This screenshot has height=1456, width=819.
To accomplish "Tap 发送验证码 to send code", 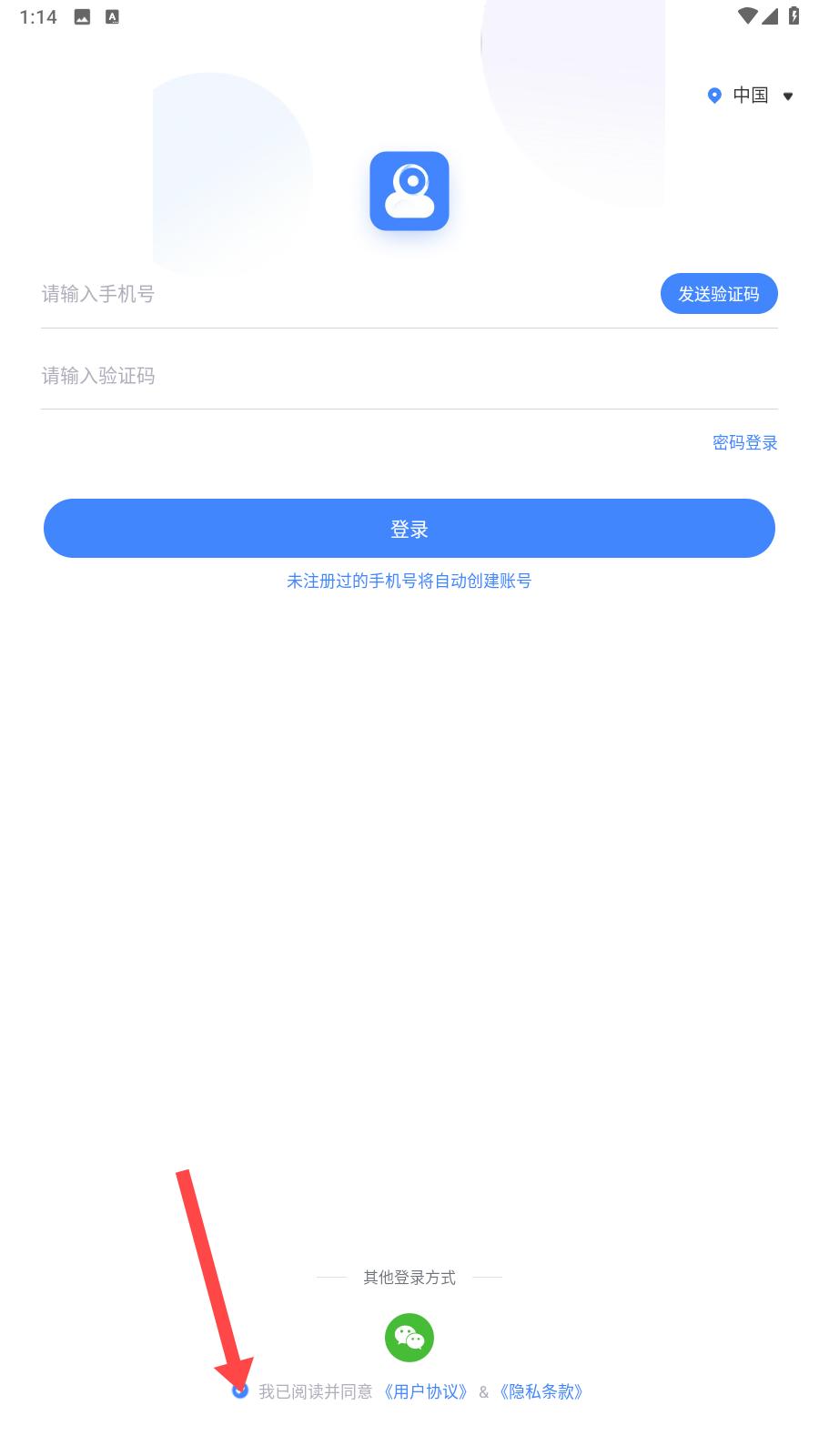I will tap(719, 294).
